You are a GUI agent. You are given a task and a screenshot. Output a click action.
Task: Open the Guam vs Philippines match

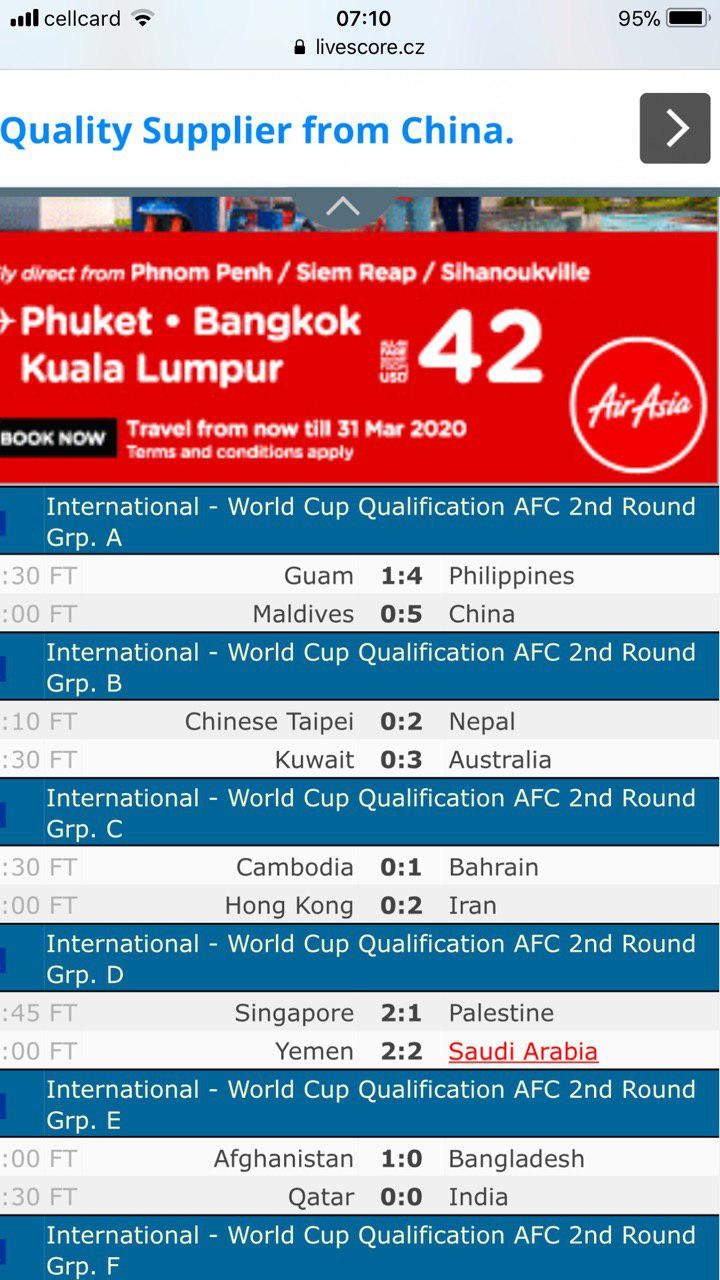coord(401,576)
